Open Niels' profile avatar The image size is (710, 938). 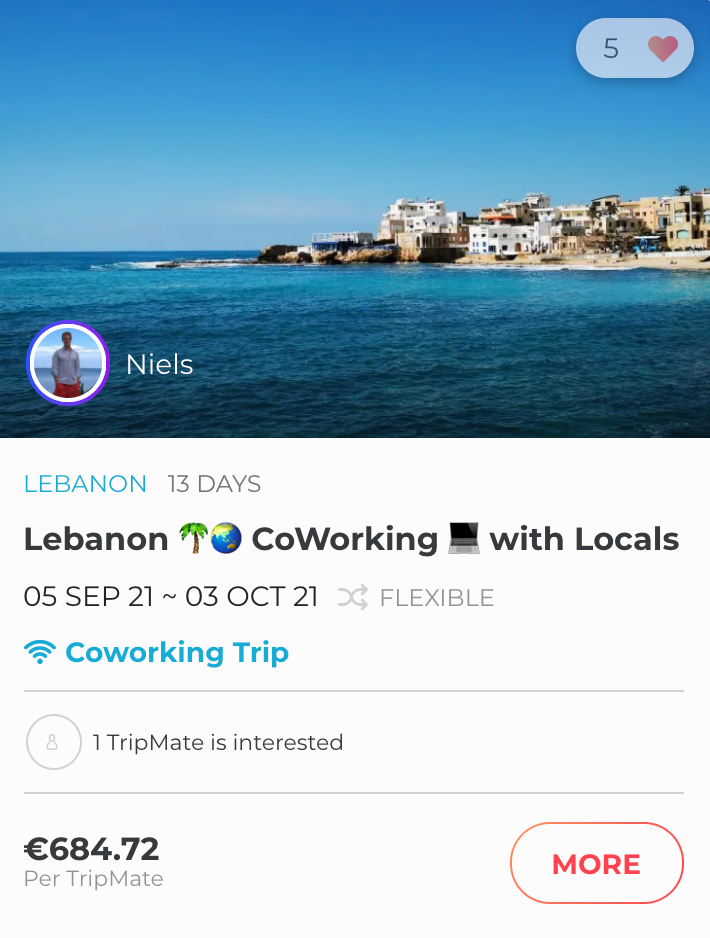[x=67, y=364]
